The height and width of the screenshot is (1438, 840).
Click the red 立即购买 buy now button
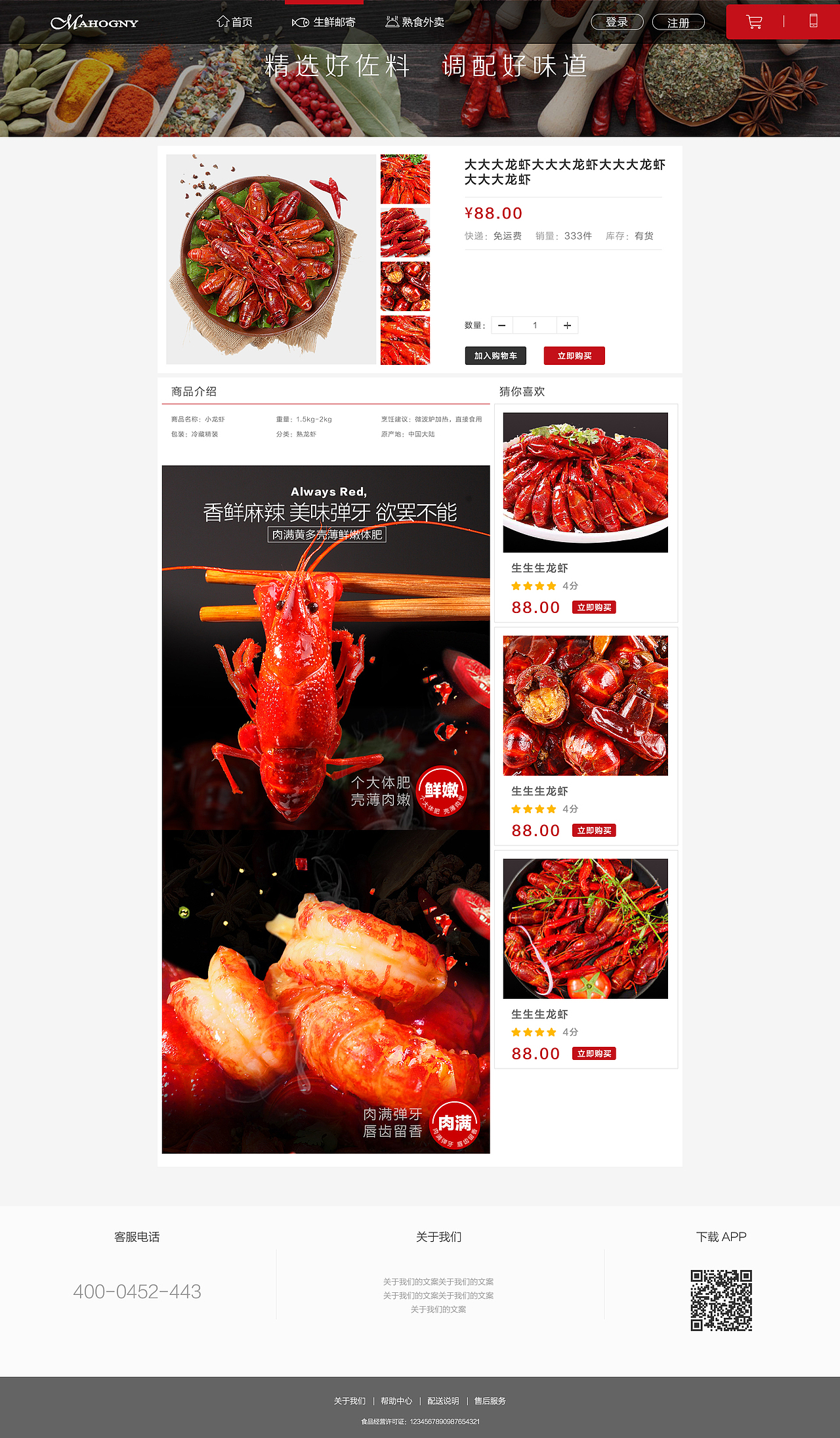pos(574,355)
